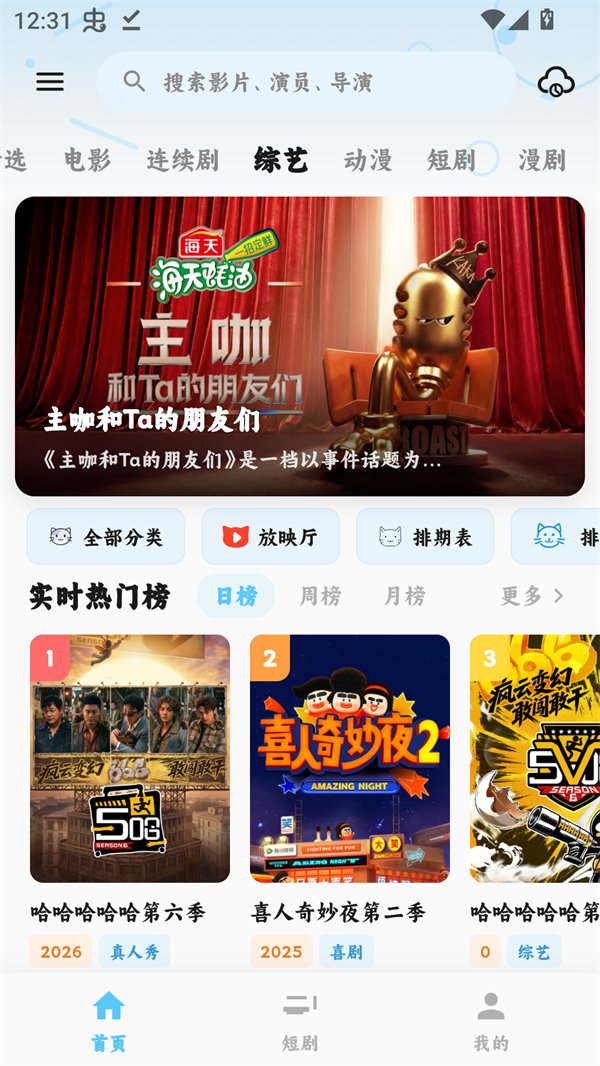Viewport: 600px width, 1066px height.
Task: View the 排期表 schedule
Action: point(425,537)
